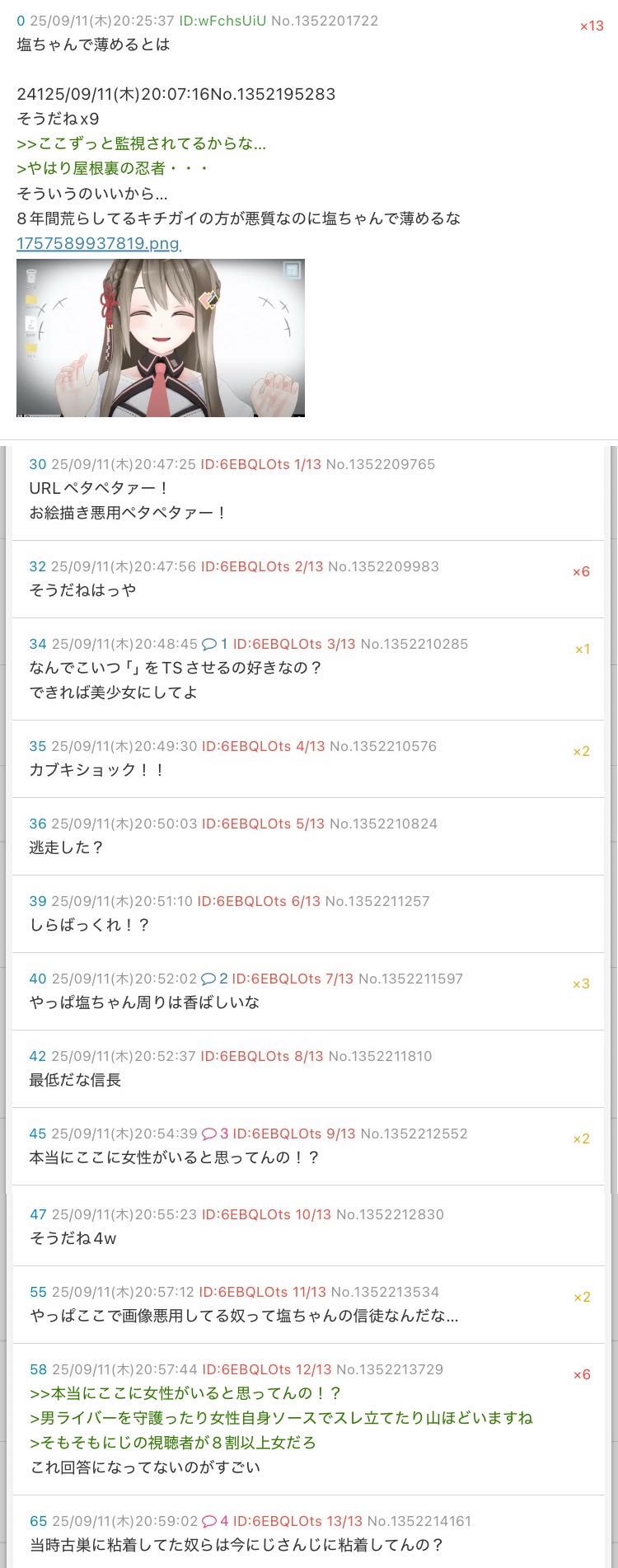Tap the ×13 count on the top post

[591, 26]
